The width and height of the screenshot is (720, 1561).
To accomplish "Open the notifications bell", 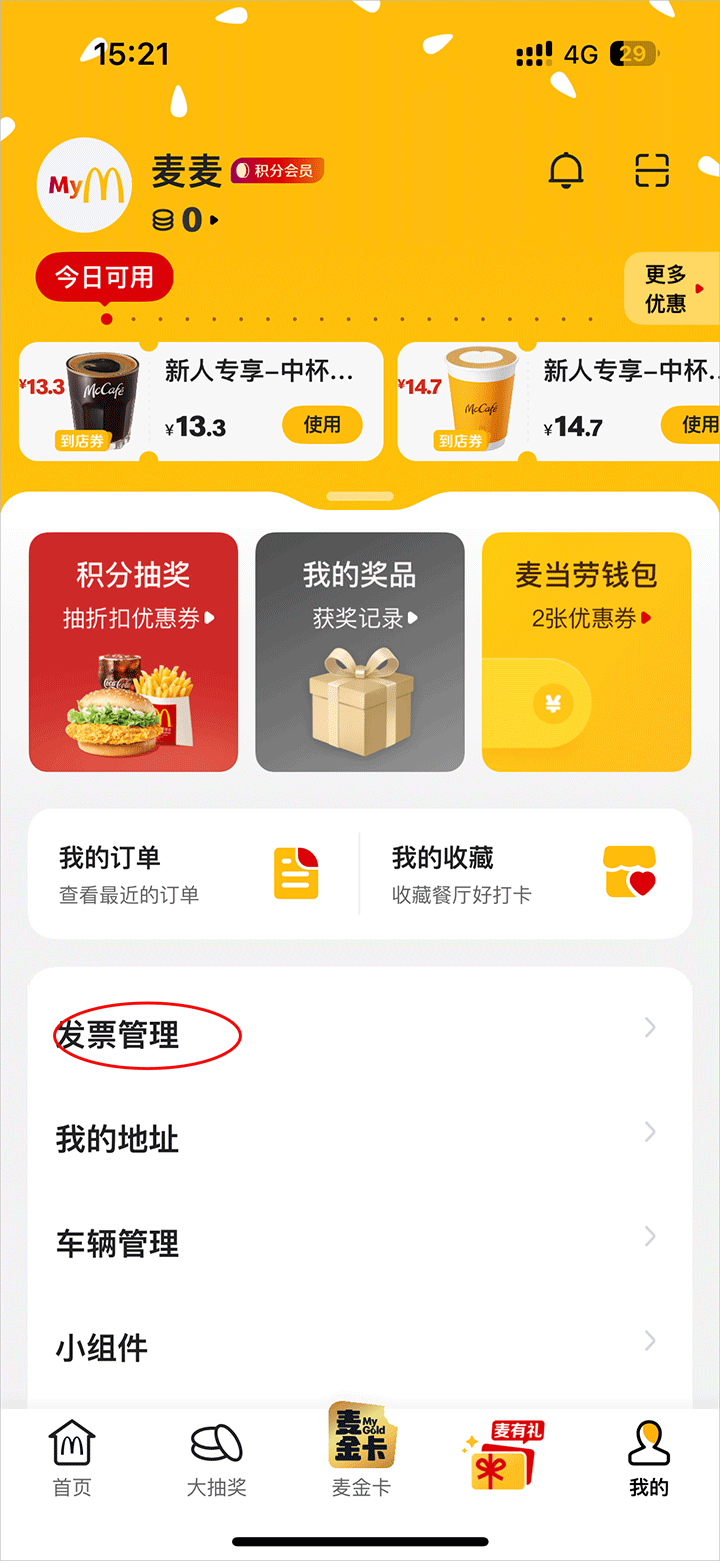I will pos(566,171).
